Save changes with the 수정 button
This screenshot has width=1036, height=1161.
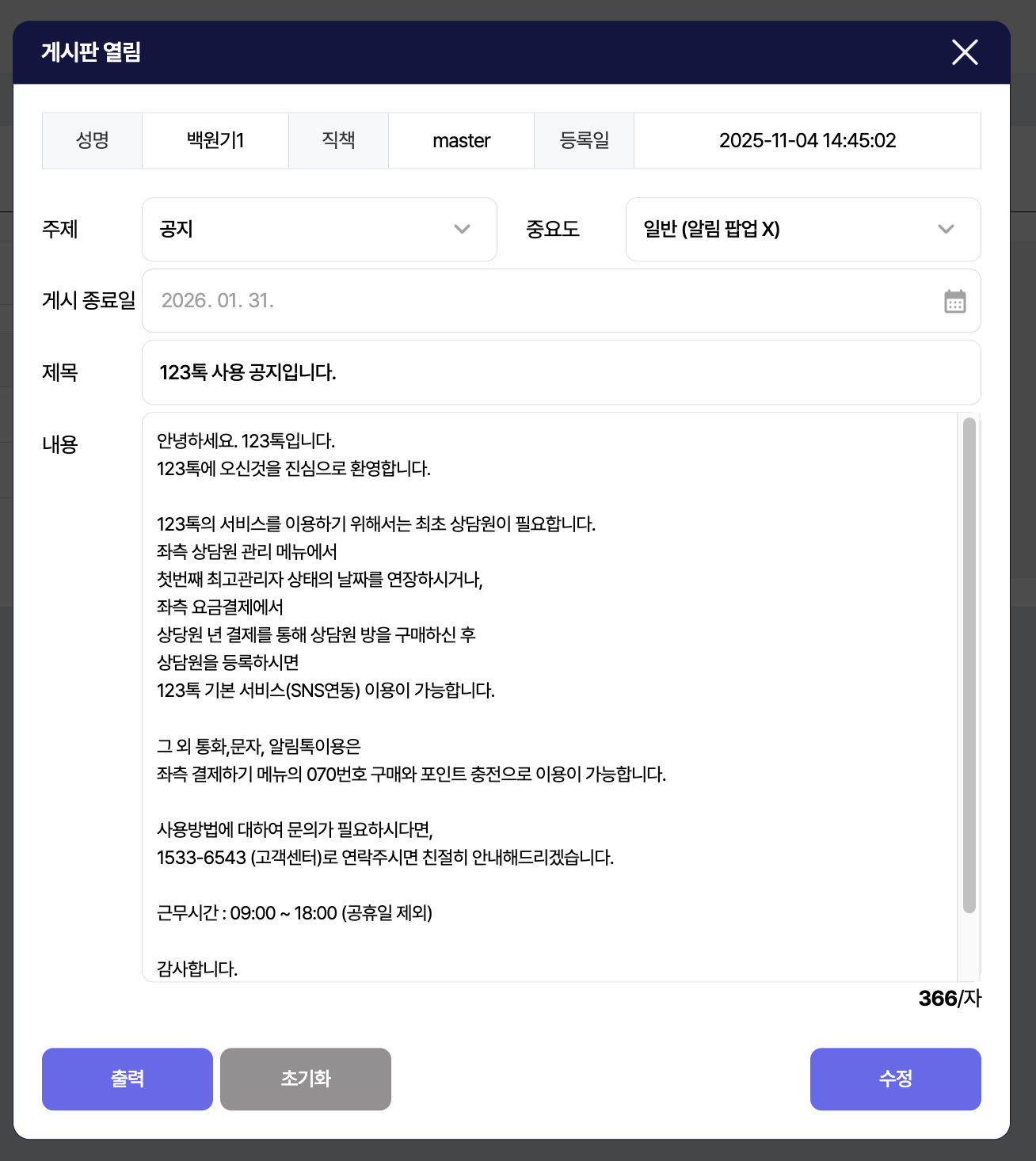tap(895, 1079)
